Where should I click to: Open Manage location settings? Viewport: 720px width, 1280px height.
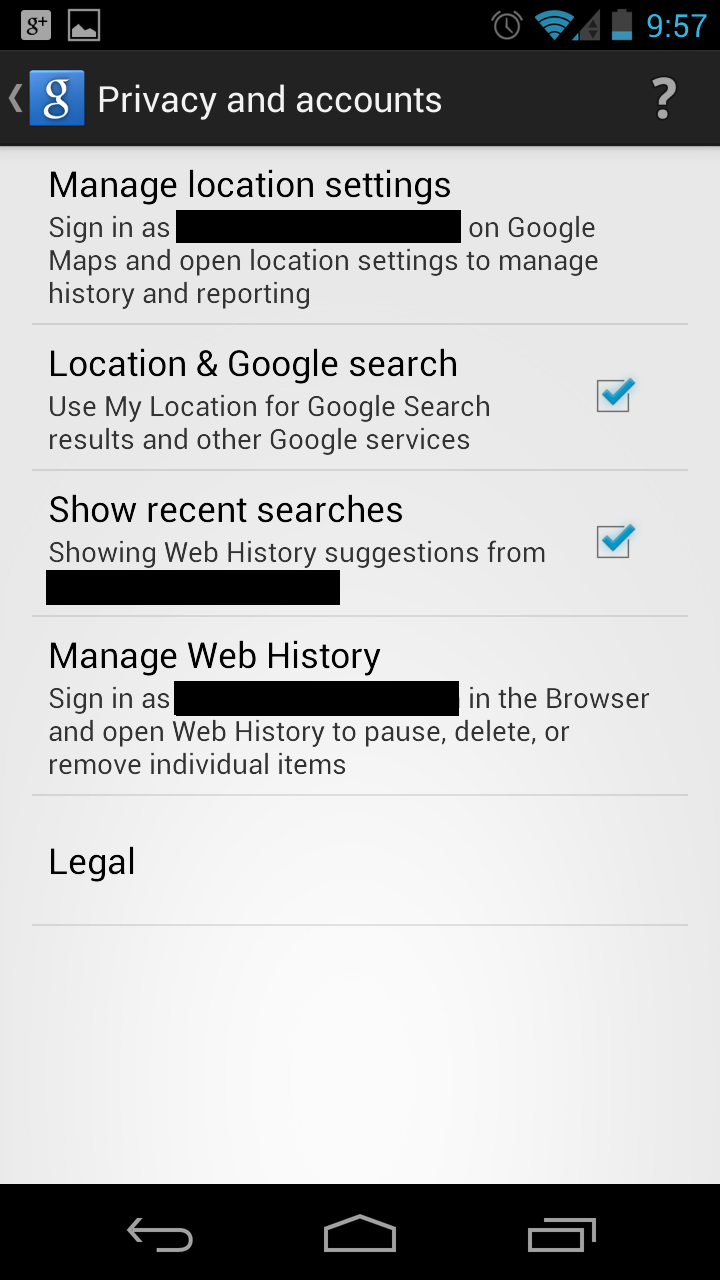click(x=250, y=186)
